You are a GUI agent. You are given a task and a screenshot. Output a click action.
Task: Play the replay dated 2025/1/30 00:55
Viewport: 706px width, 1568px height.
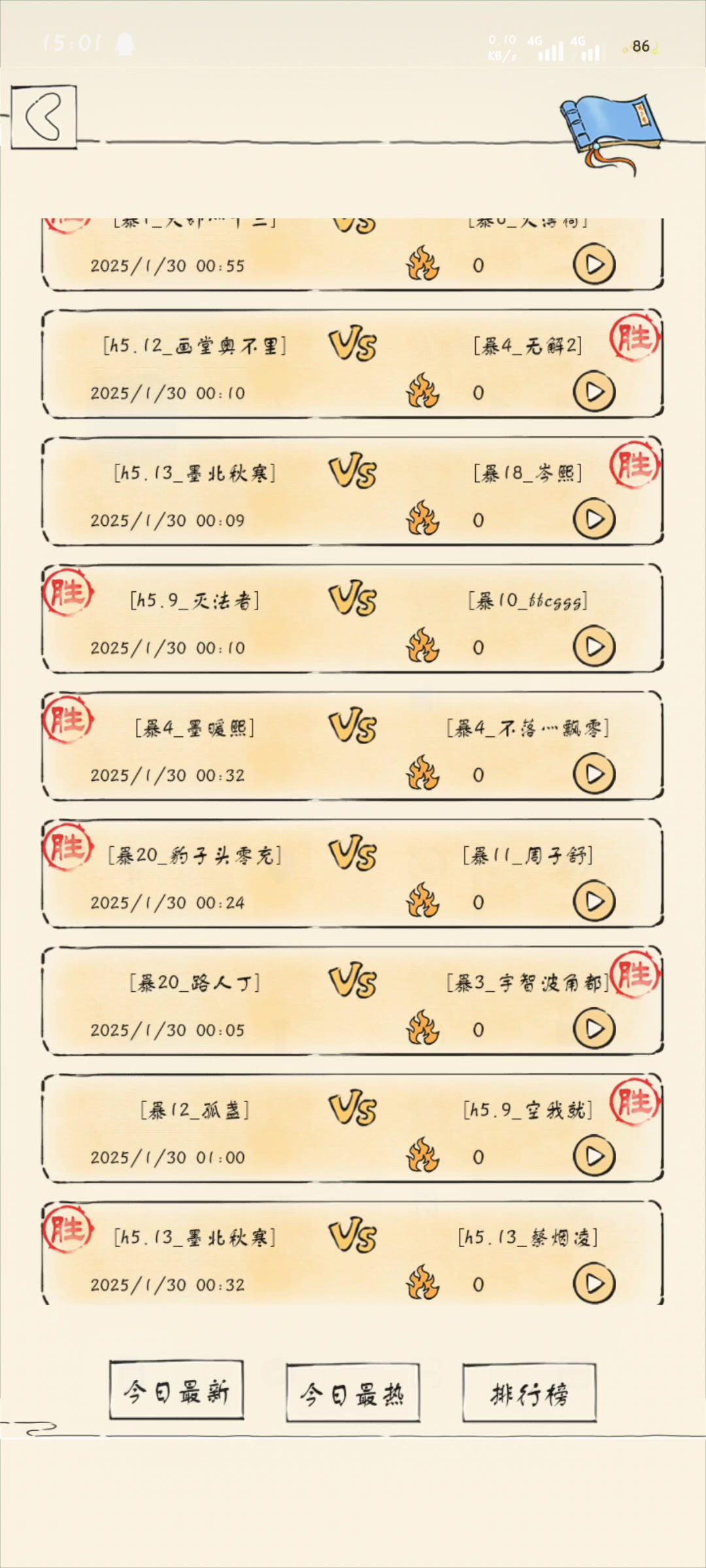(x=594, y=265)
